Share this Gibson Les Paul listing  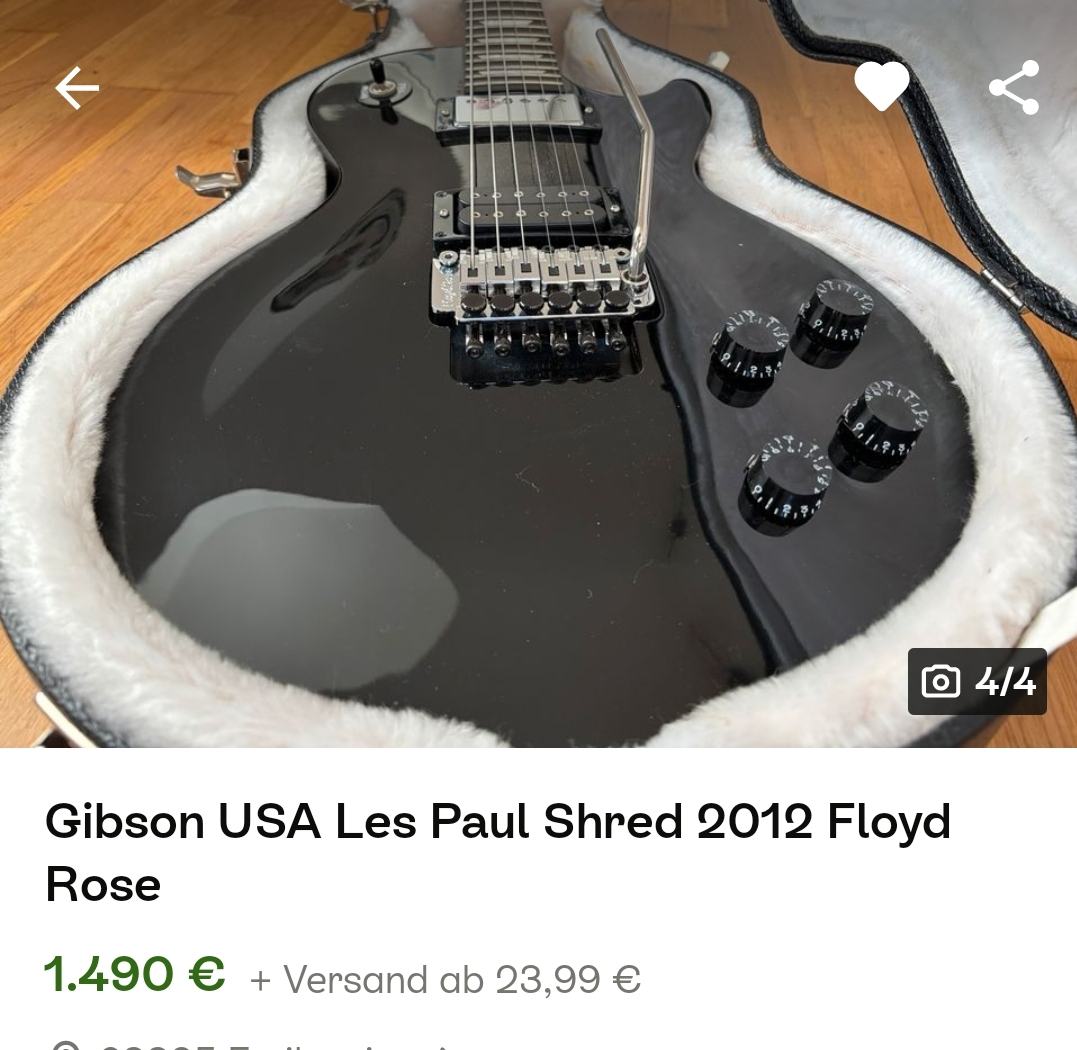point(1014,88)
